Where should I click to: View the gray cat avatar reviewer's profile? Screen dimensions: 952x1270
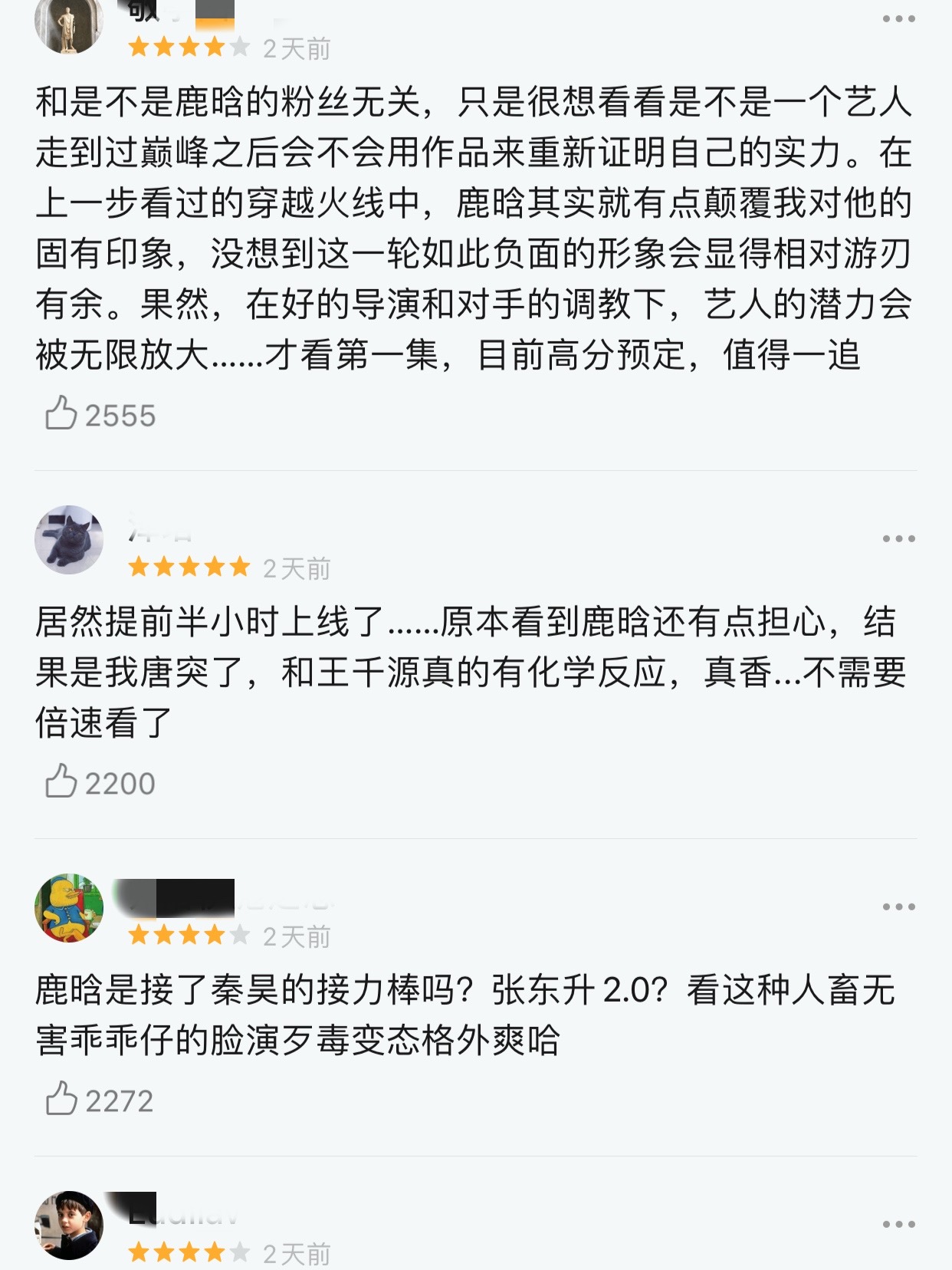[69, 540]
